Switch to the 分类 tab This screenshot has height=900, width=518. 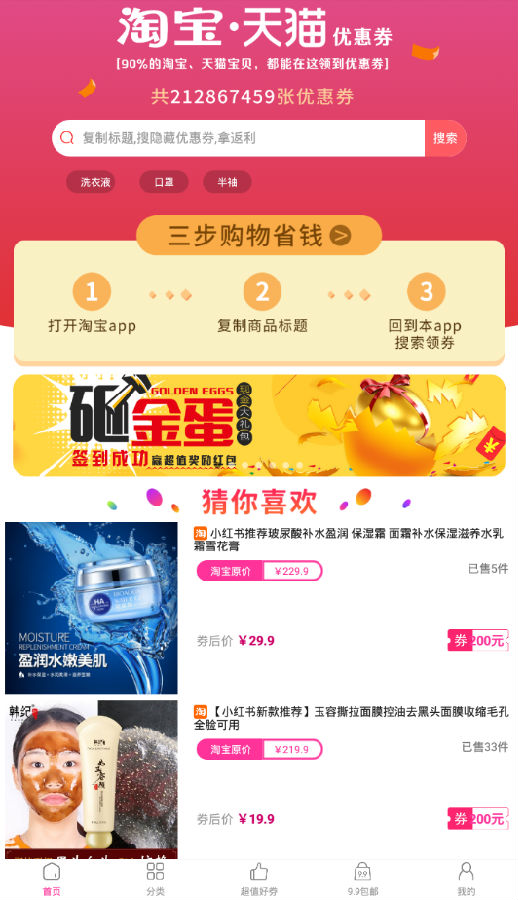pos(155,879)
